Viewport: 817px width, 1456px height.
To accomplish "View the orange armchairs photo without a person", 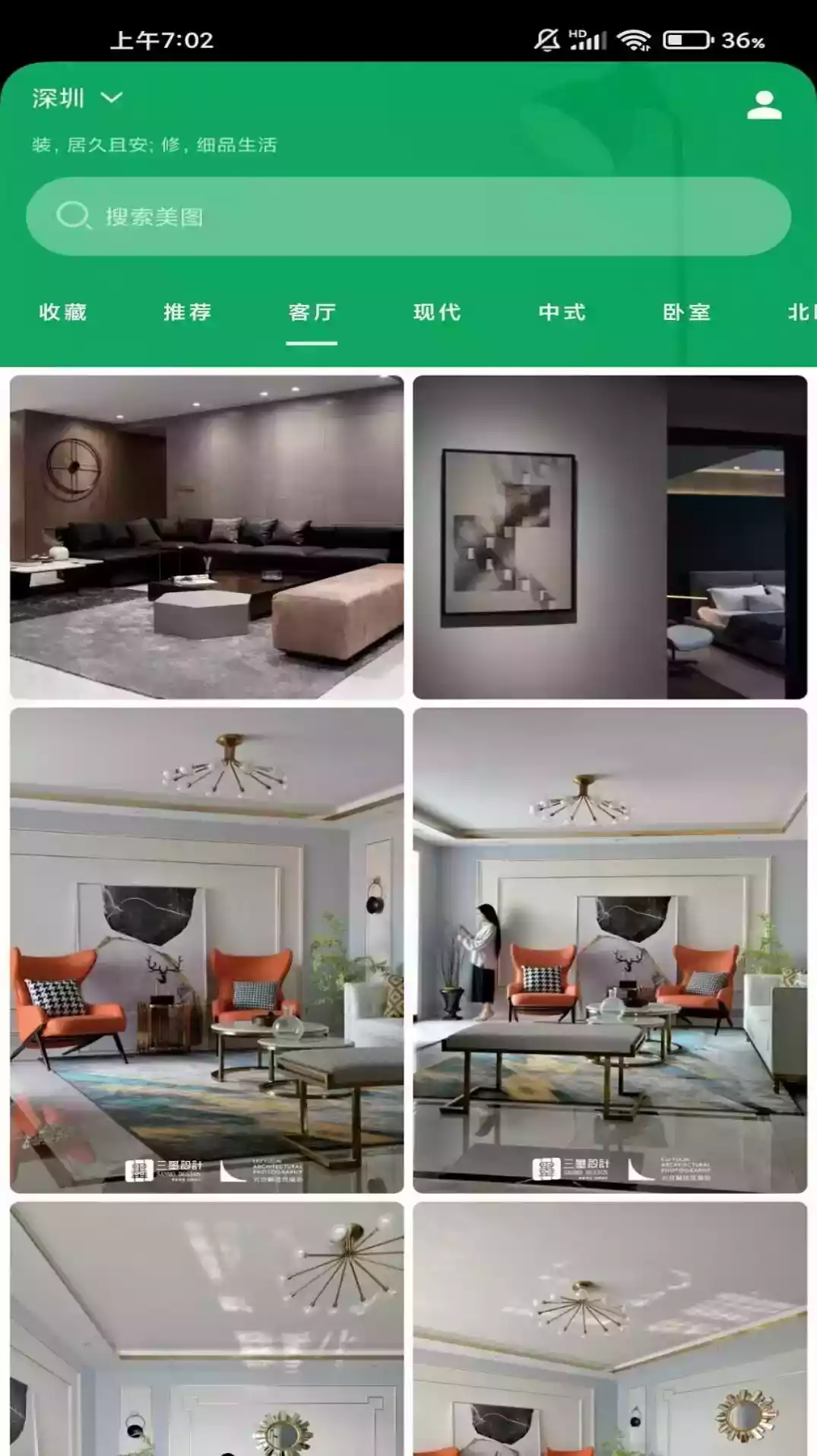I will [x=207, y=950].
